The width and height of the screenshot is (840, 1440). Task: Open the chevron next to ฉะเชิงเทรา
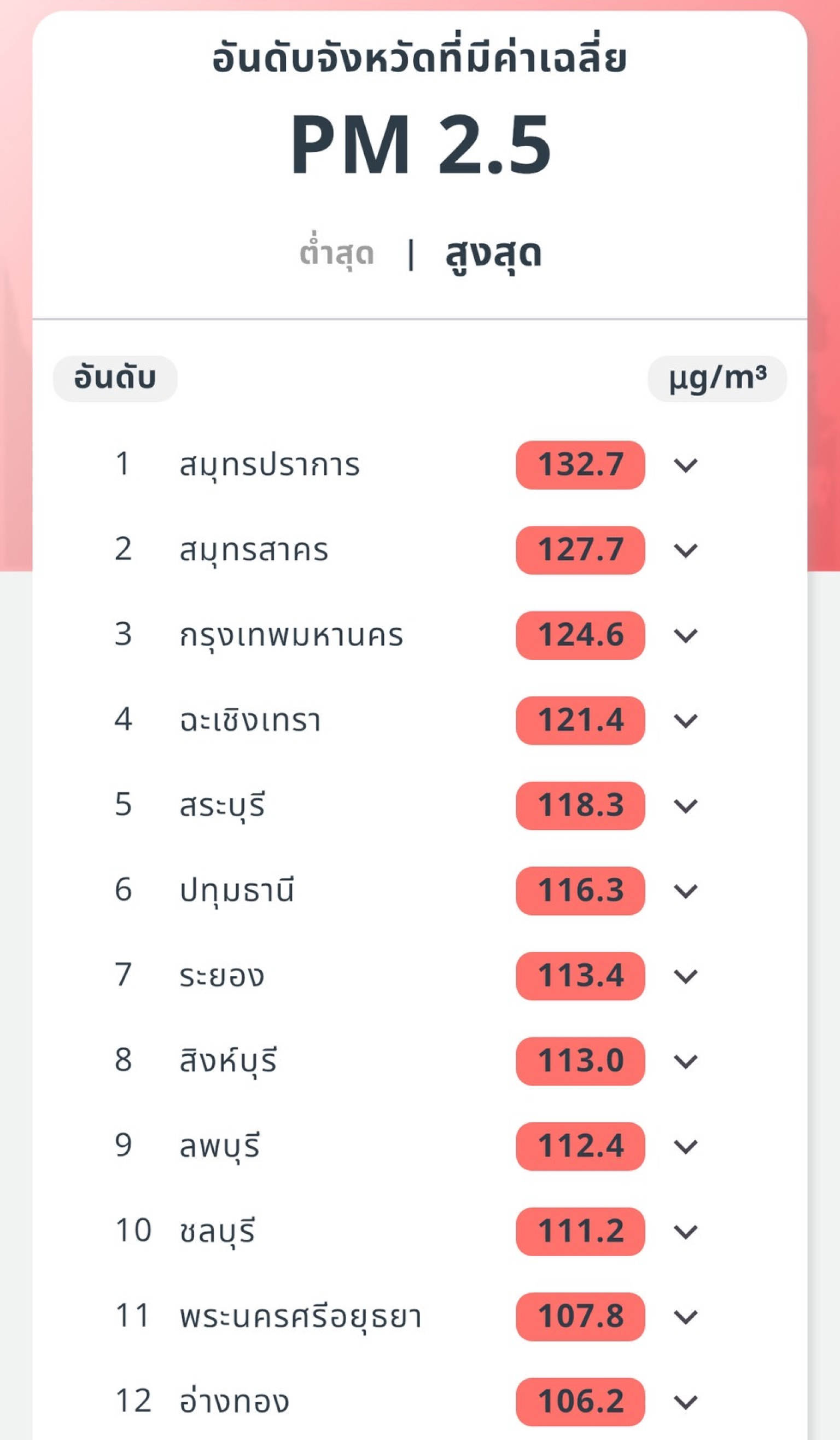pos(685,721)
